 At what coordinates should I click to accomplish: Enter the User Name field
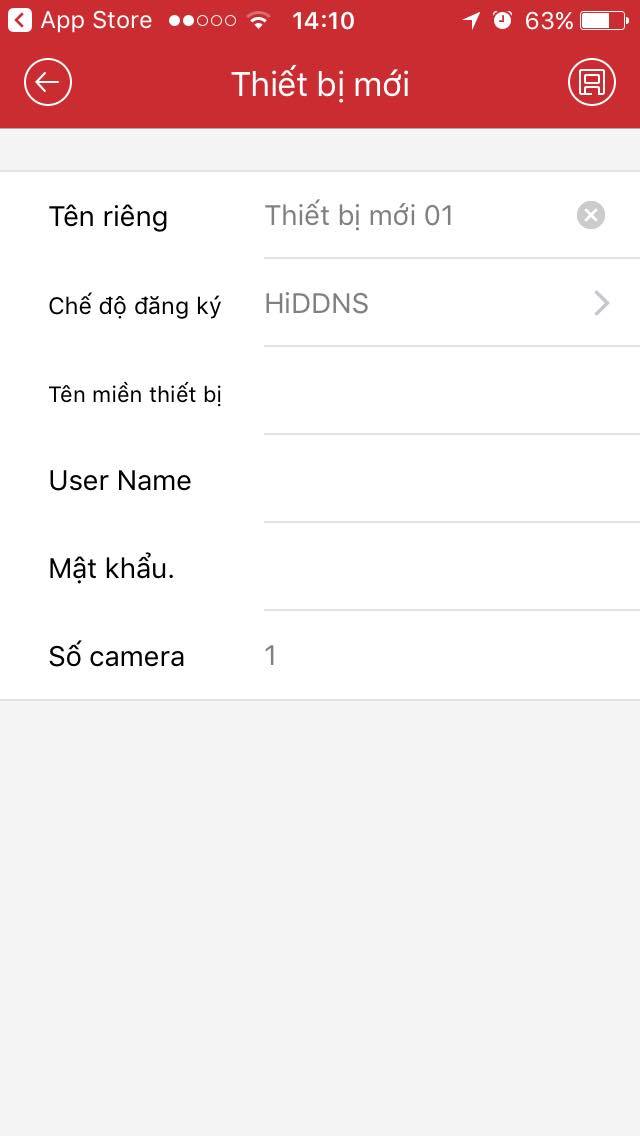click(x=452, y=480)
